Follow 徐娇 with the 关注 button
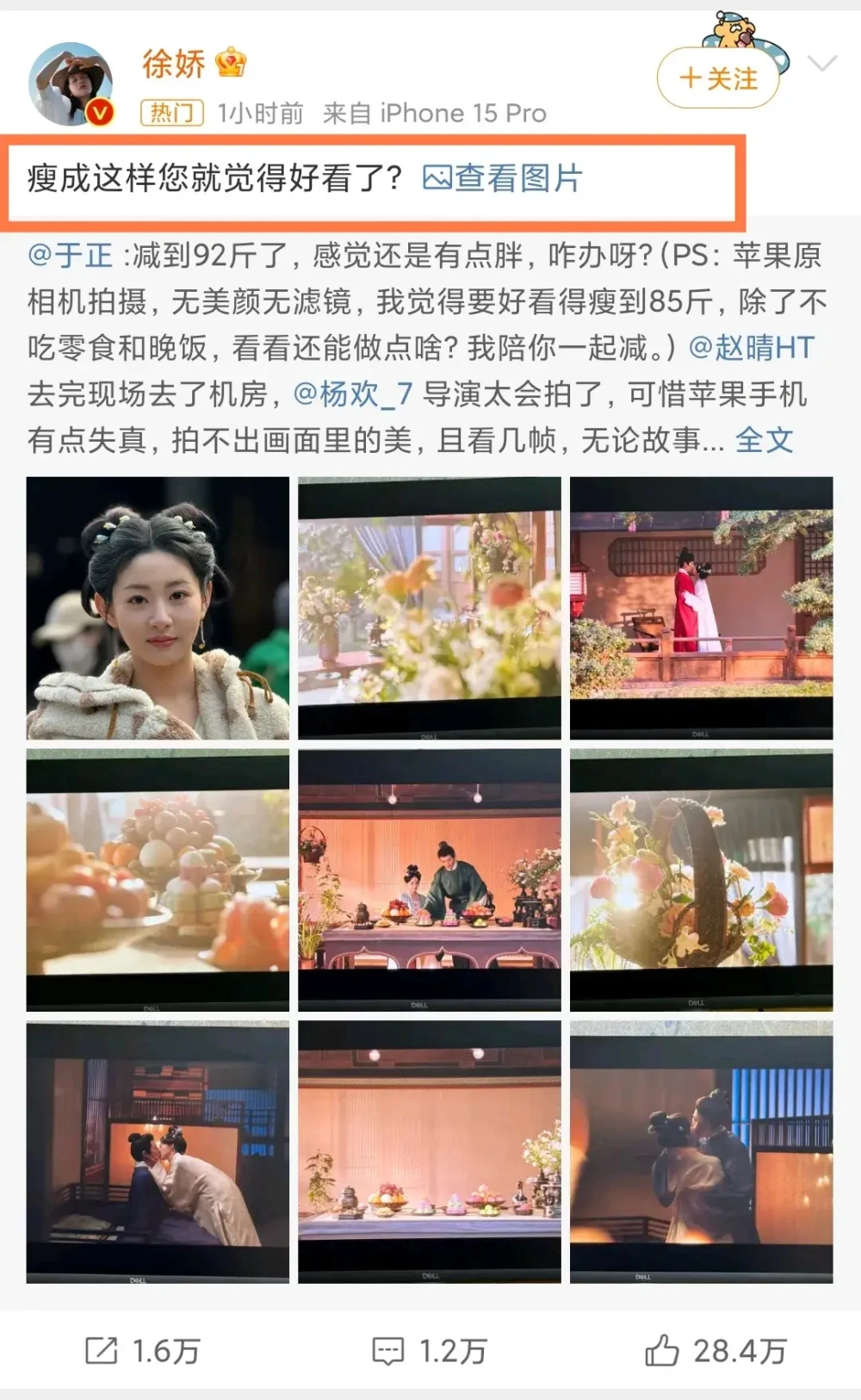The width and height of the screenshot is (861, 1400). pyautogui.click(x=718, y=79)
